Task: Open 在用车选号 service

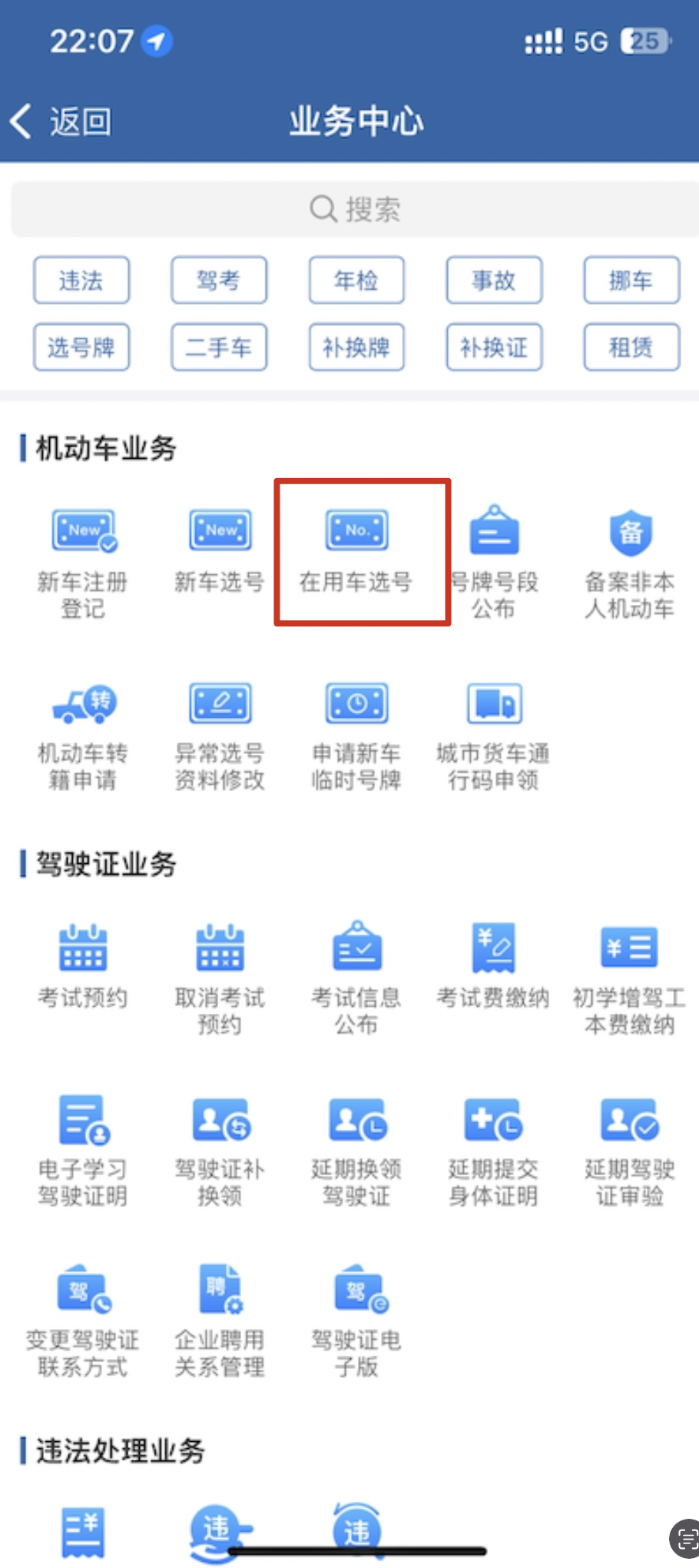Action: pyautogui.click(x=356, y=550)
